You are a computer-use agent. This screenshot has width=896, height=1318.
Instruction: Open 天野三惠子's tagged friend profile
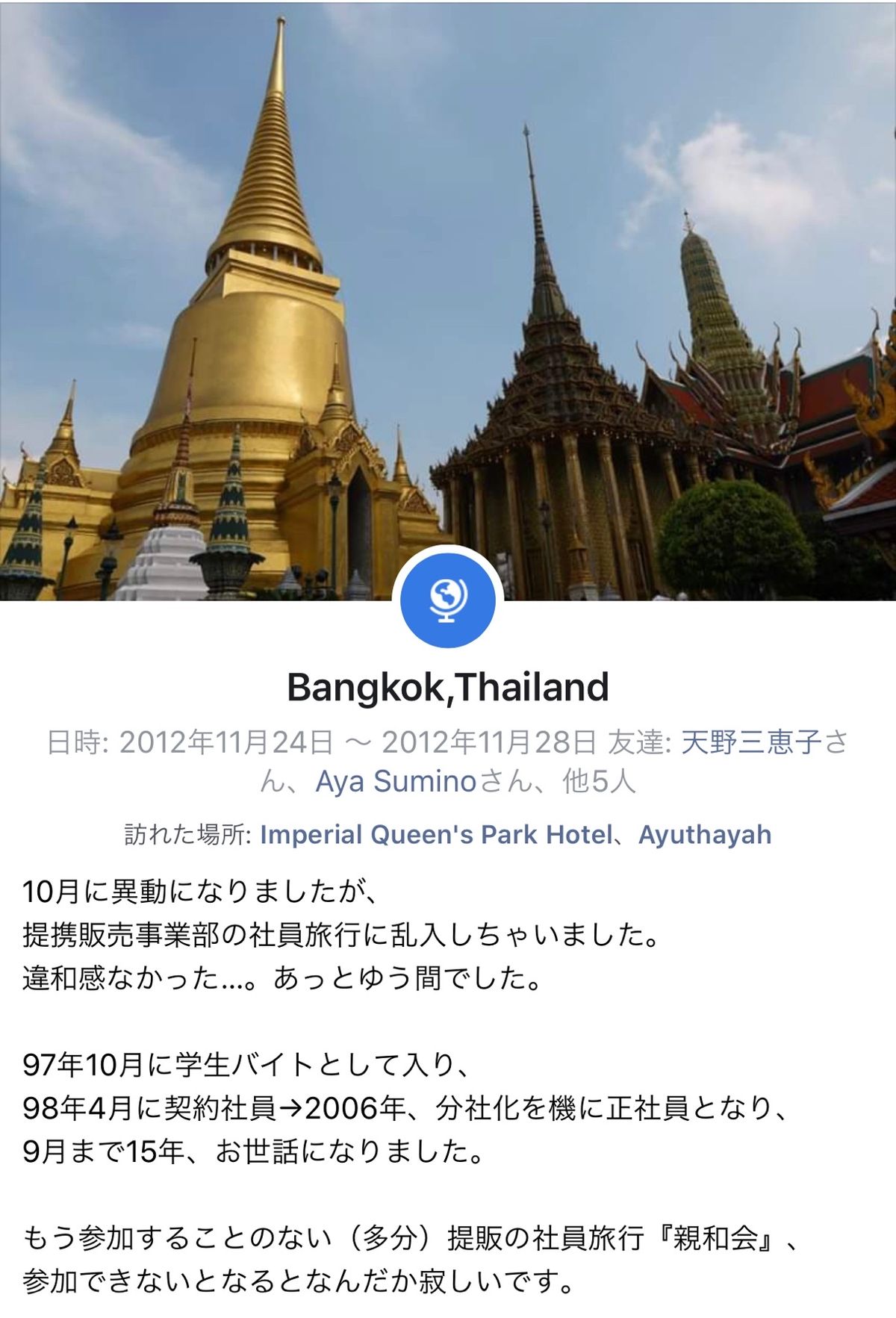750,742
